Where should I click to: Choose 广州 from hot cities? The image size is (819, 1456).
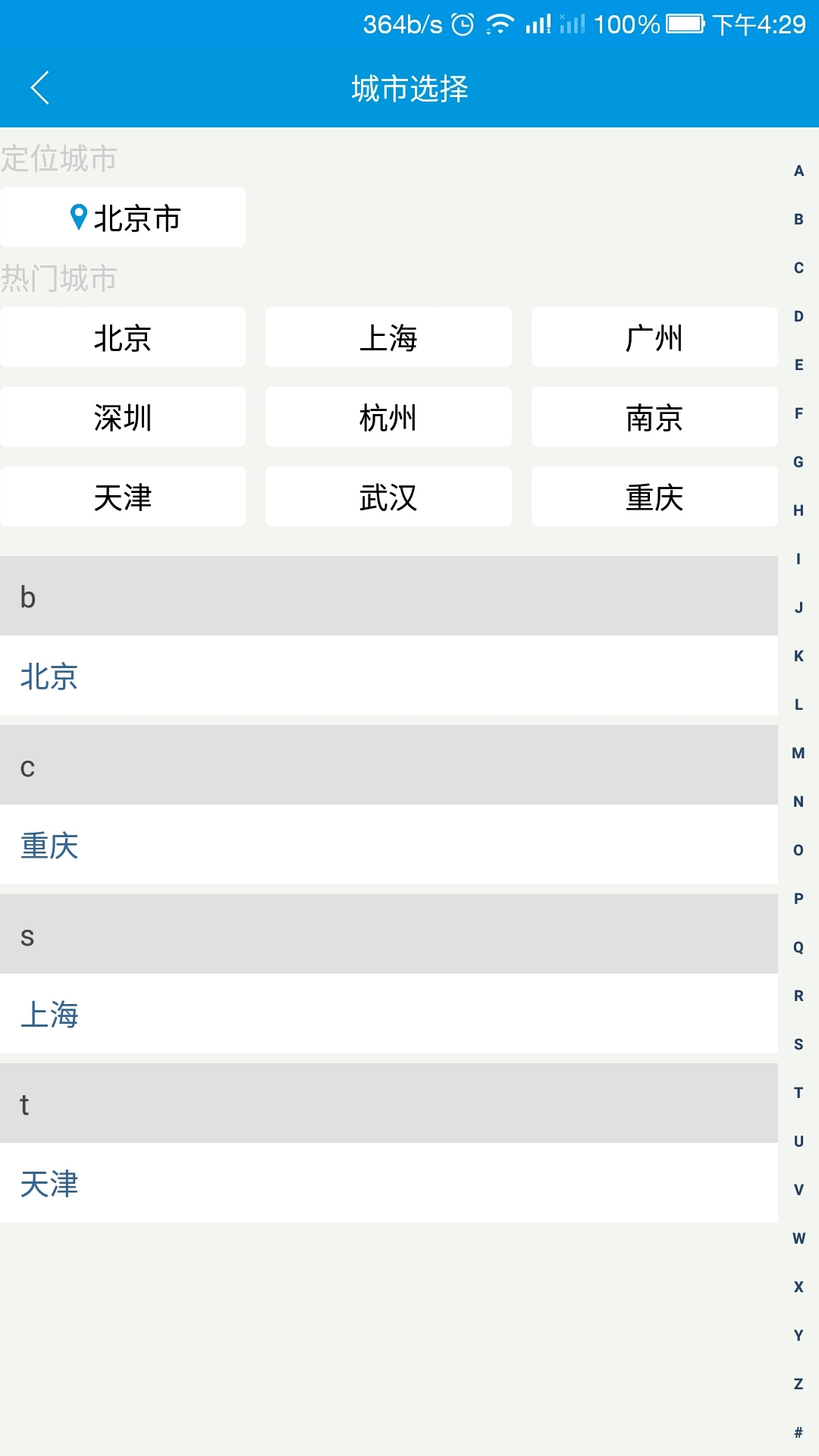[654, 337]
